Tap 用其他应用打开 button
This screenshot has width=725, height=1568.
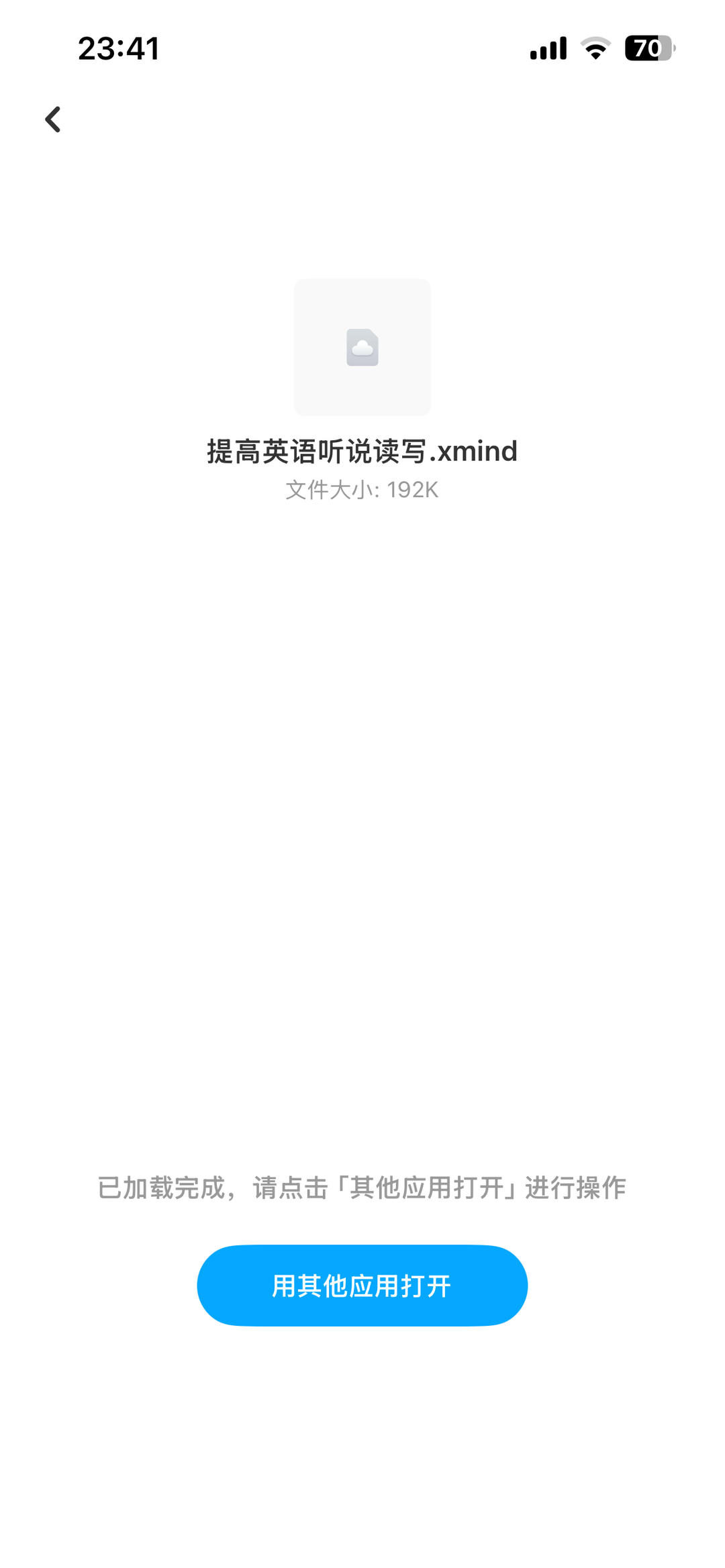tap(362, 1285)
